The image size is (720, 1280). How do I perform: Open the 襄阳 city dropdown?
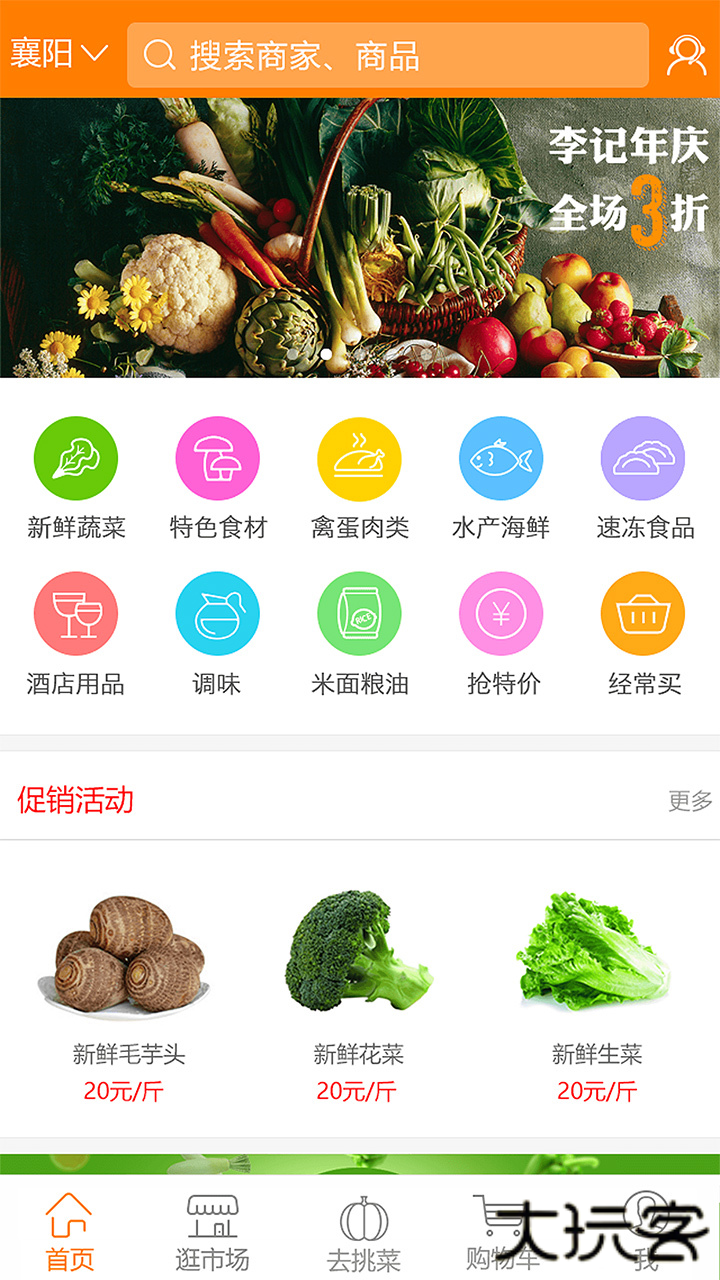click(x=58, y=54)
